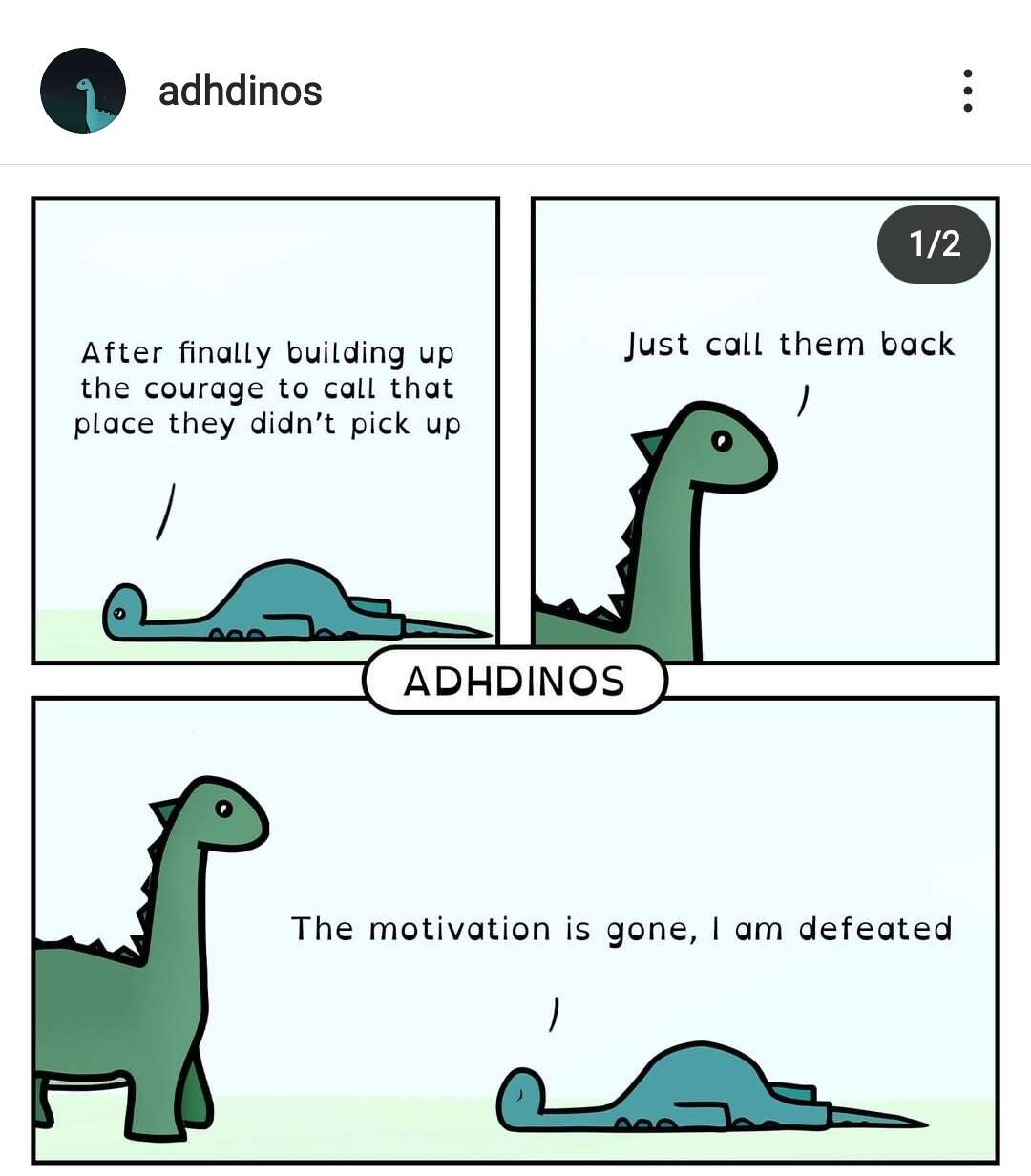Screen dimensions: 1031x1176
Task: Open adhdinos profile picture
Action: [x=83, y=92]
